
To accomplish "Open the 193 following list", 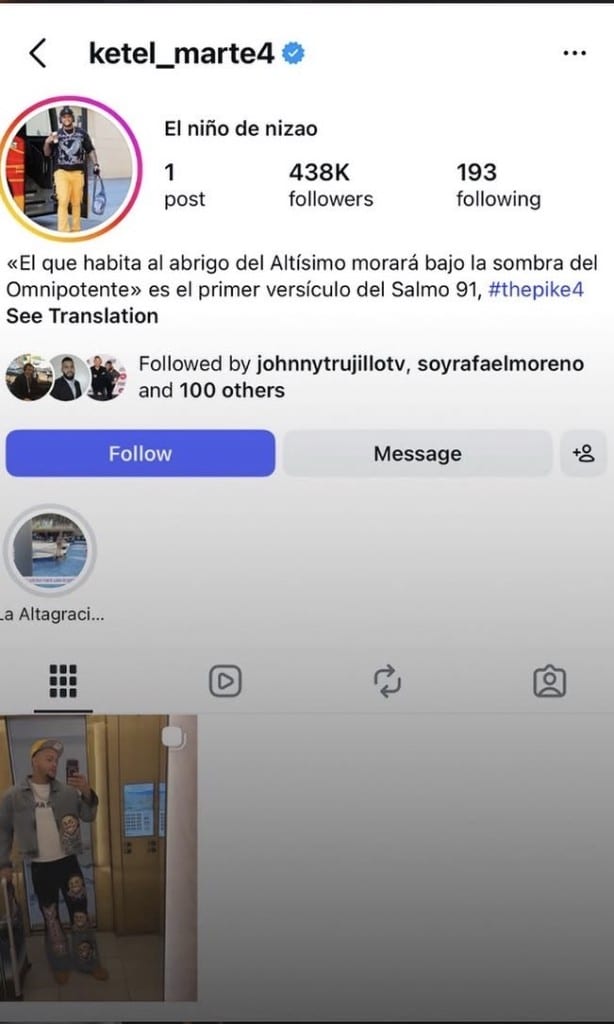I will pyautogui.click(x=498, y=185).
